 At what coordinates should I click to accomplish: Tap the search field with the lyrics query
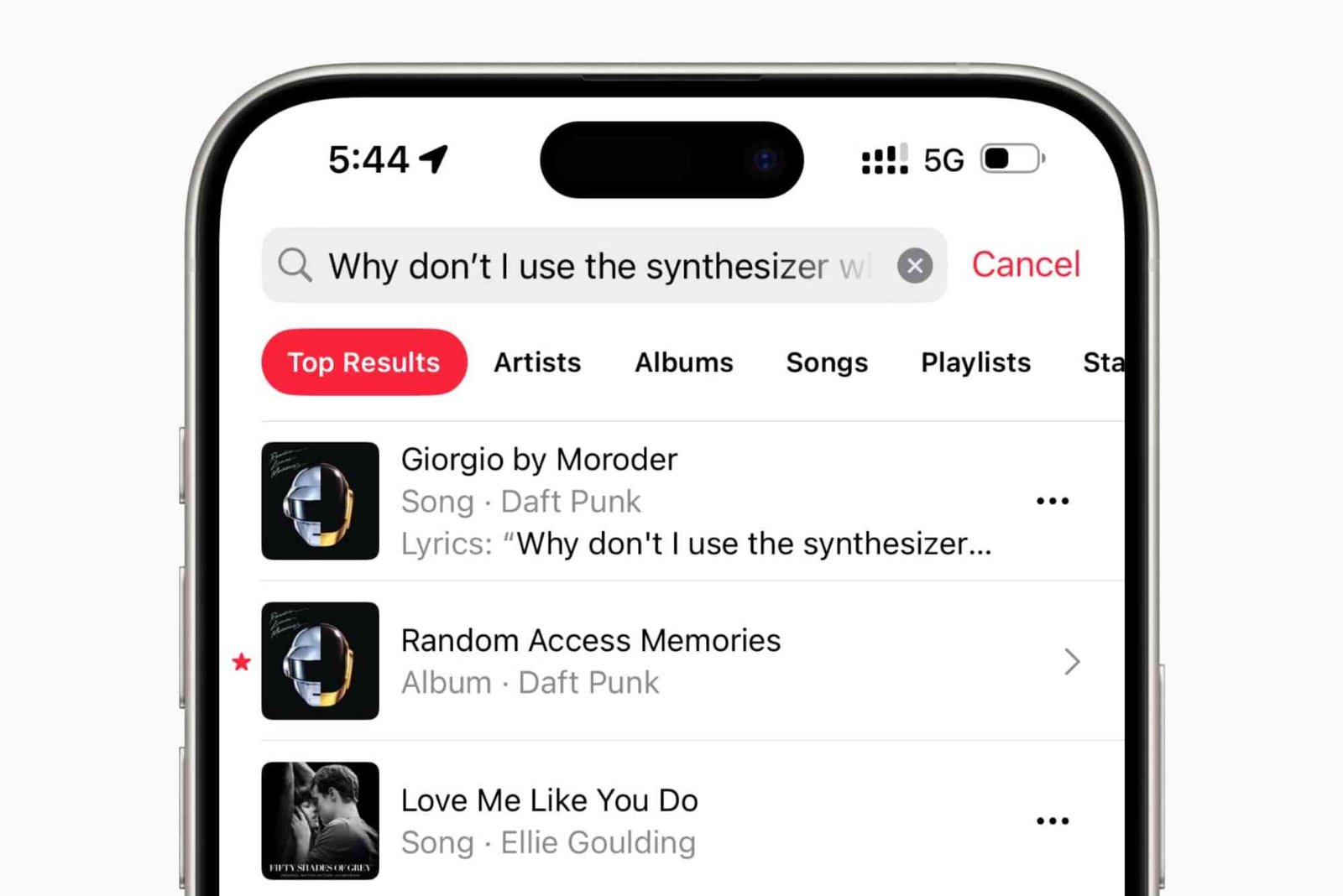click(588, 266)
